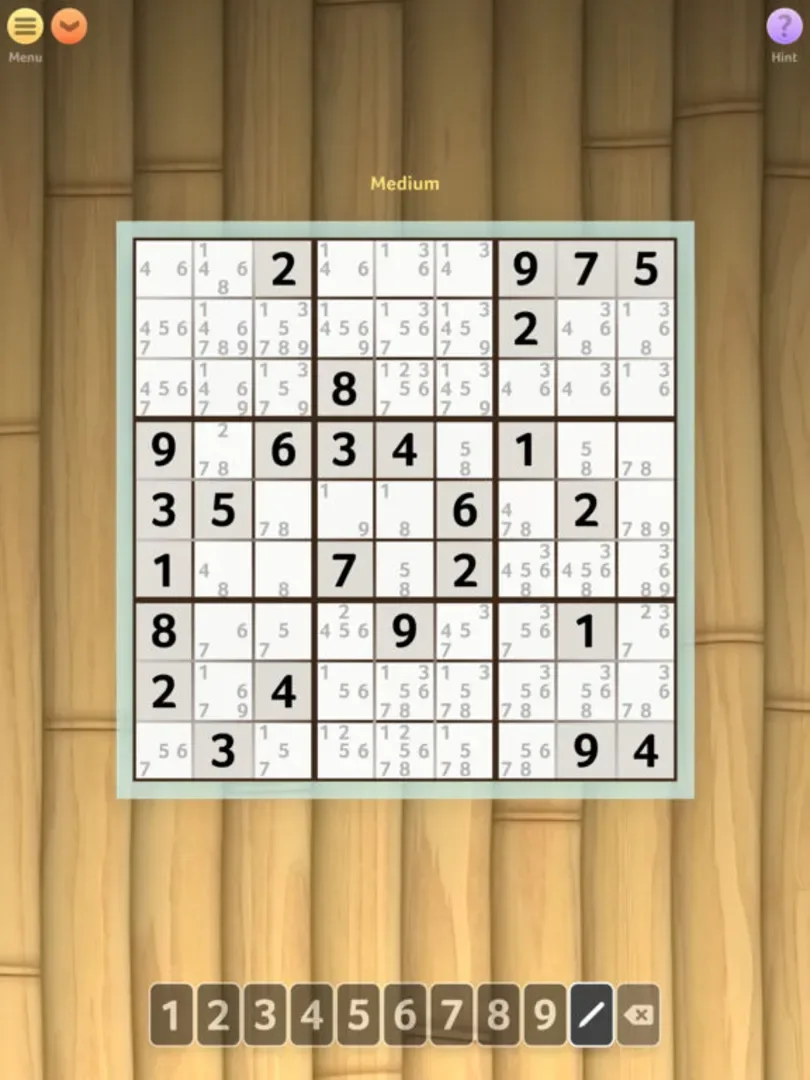The width and height of the screenshot is (810, 1080).
Task: Select number 5 on the keypad
Action: point(358,1016)
